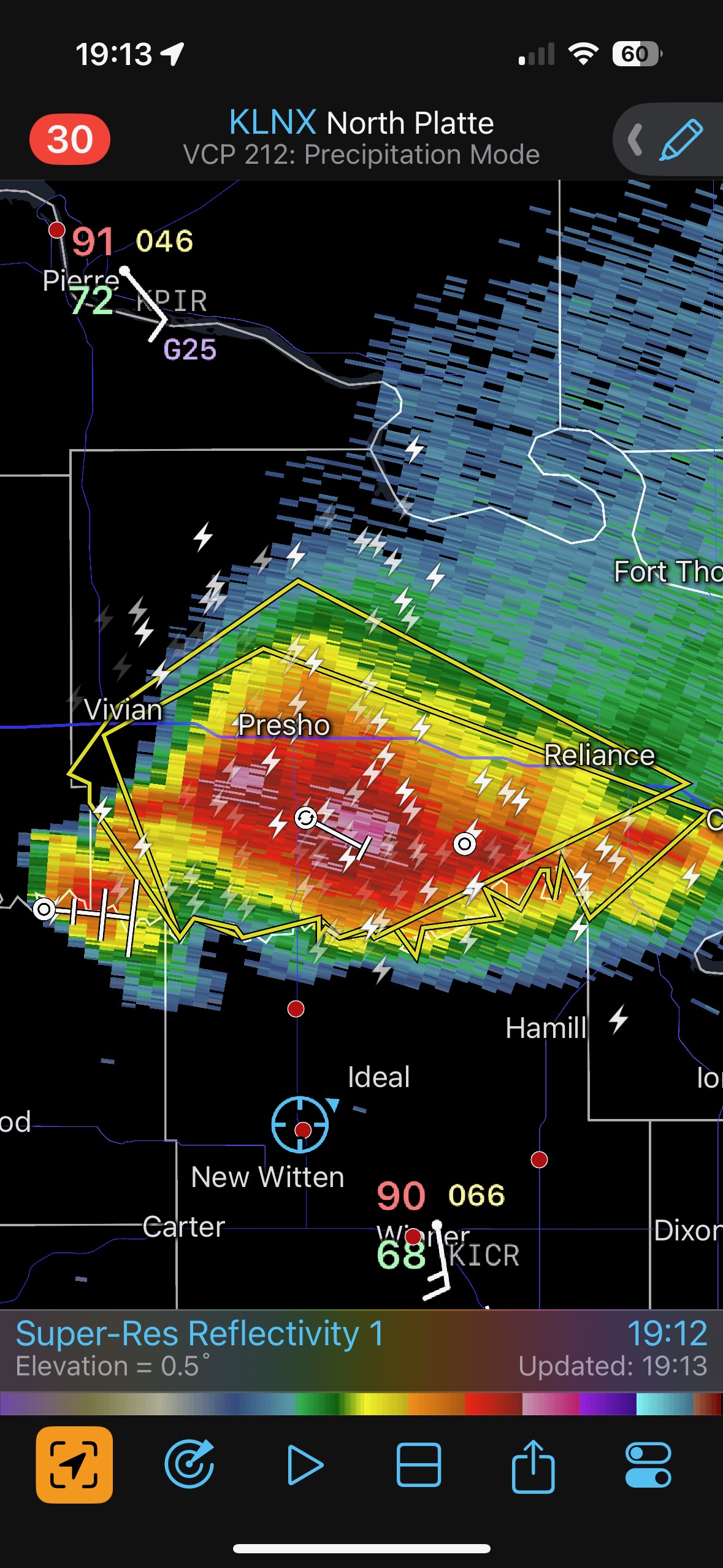Share the radar image

[533, 1464]
